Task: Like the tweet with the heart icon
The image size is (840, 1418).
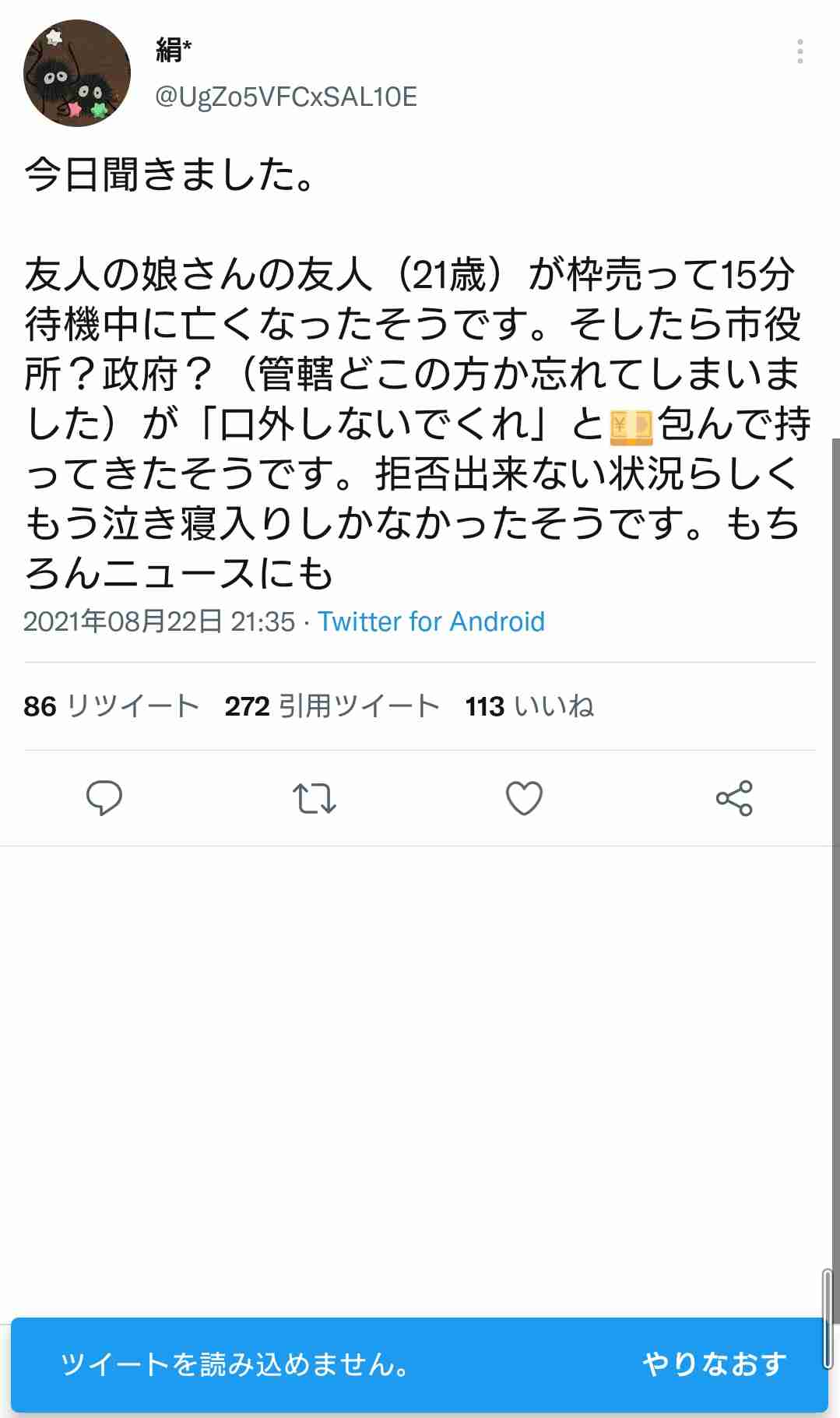Action: click(x=523, y=797)
